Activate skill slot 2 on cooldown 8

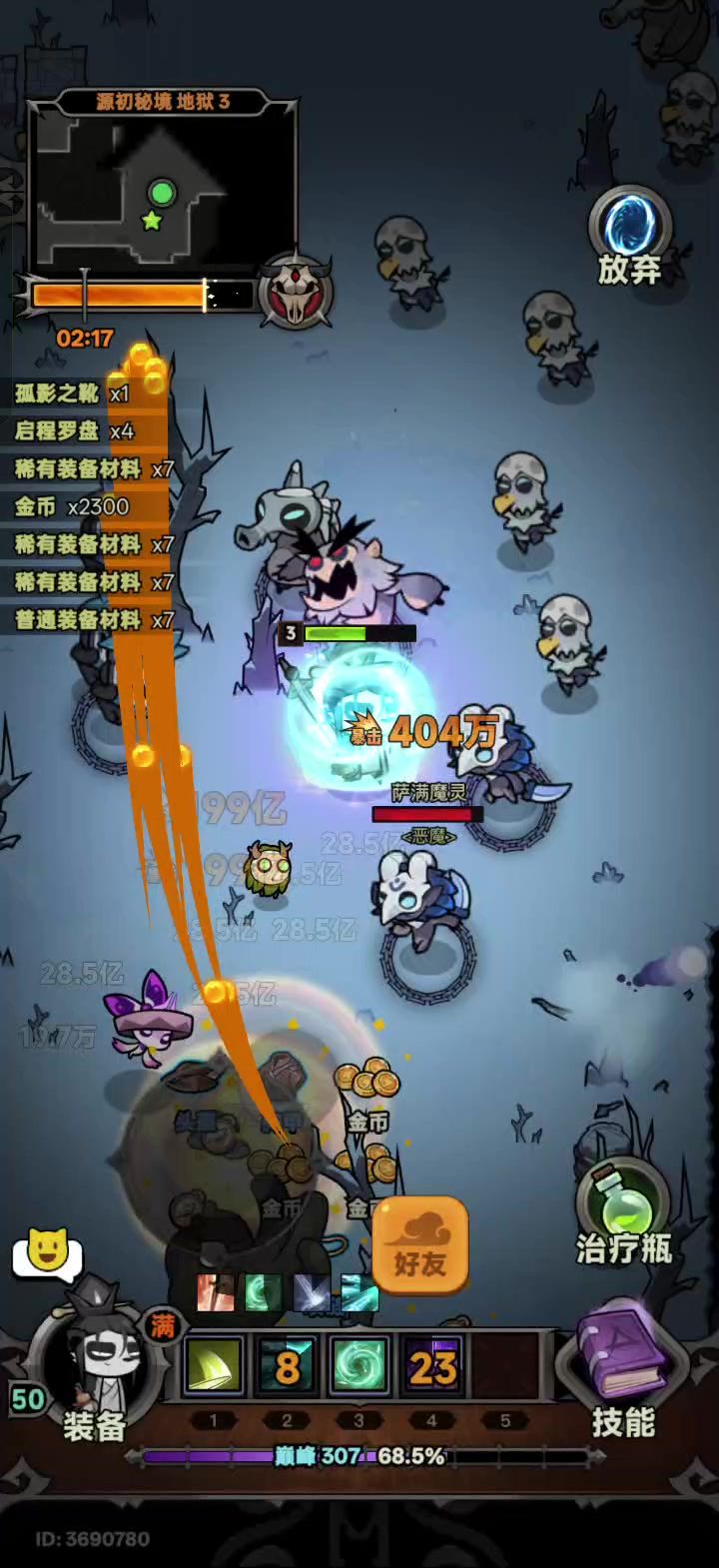pos(287,1366)
